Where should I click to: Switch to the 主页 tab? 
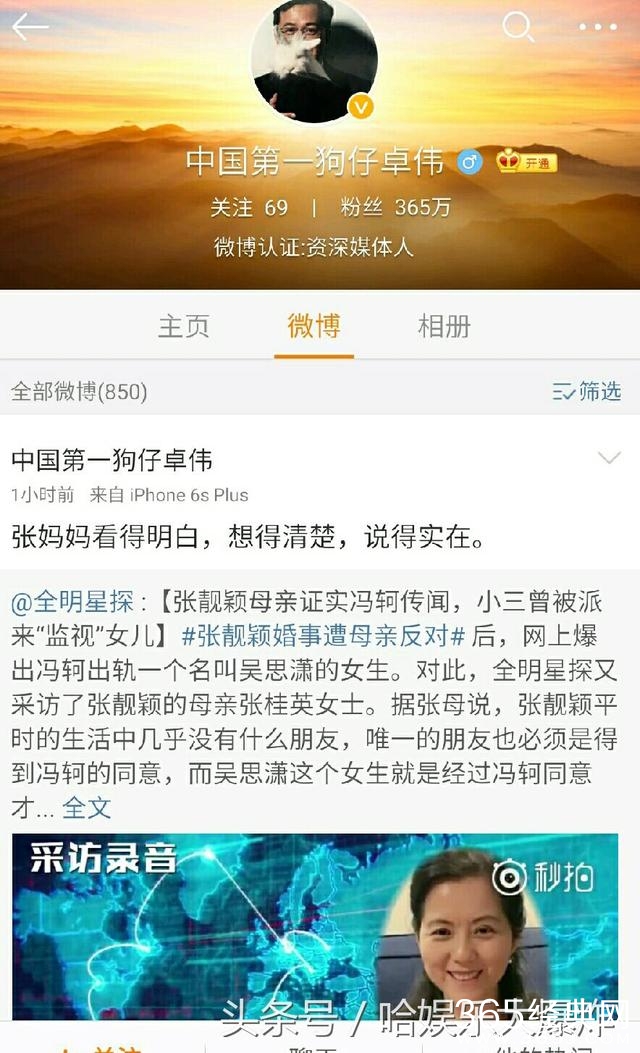[184, 326]
